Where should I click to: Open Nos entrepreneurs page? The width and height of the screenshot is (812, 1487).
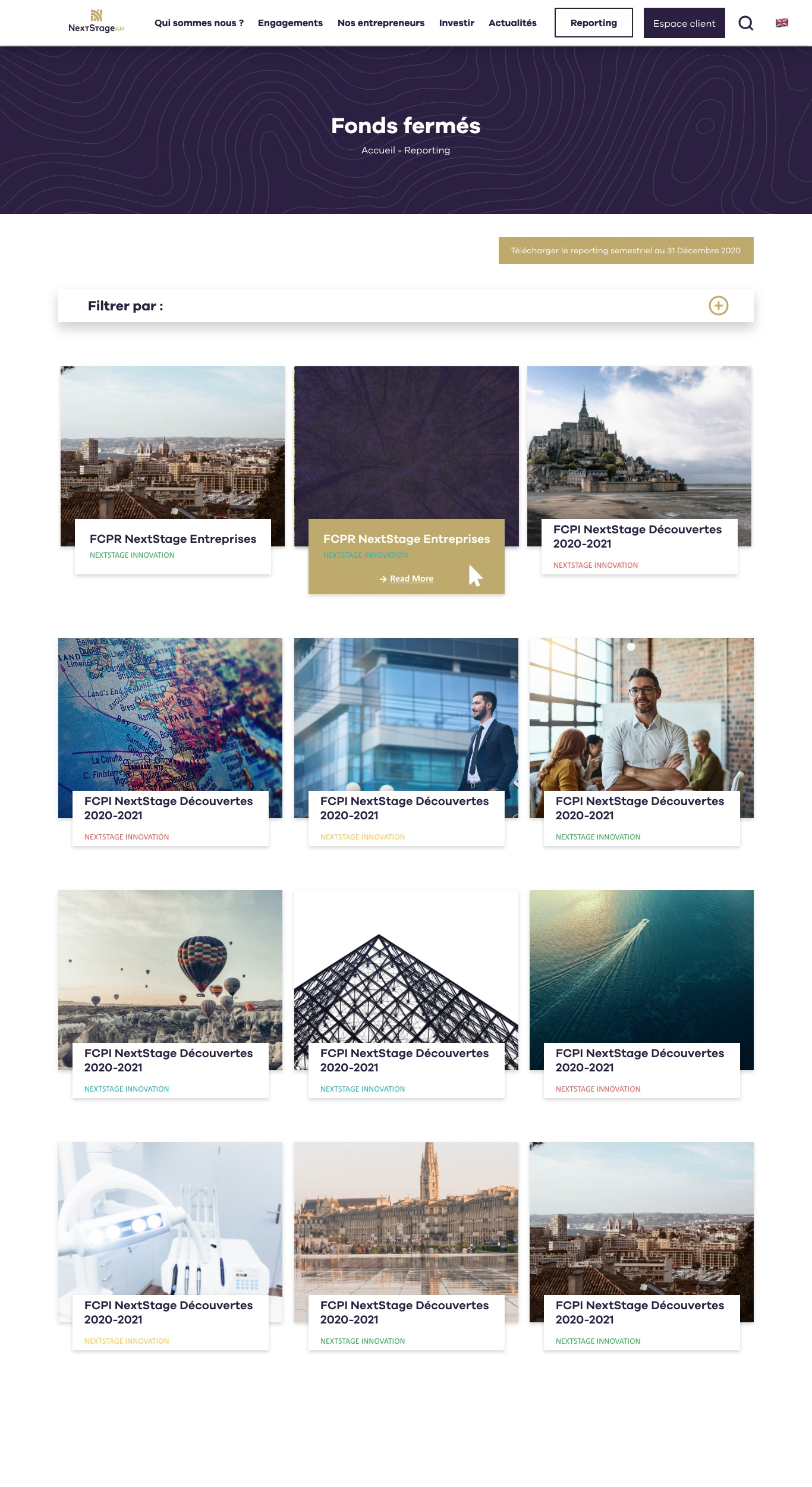tap(380, 23)
